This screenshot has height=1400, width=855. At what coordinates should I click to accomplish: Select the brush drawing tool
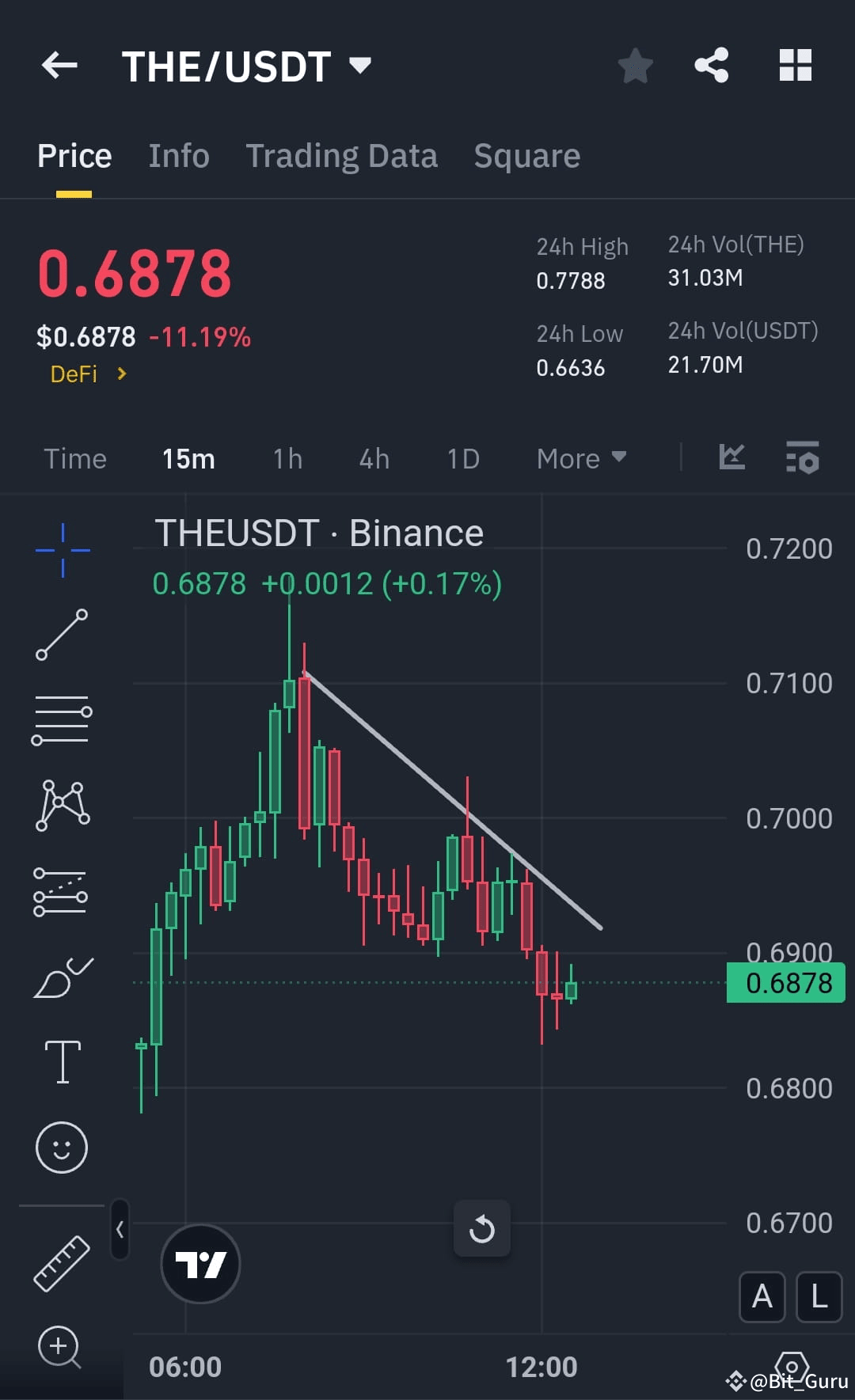tap(62, 977)
